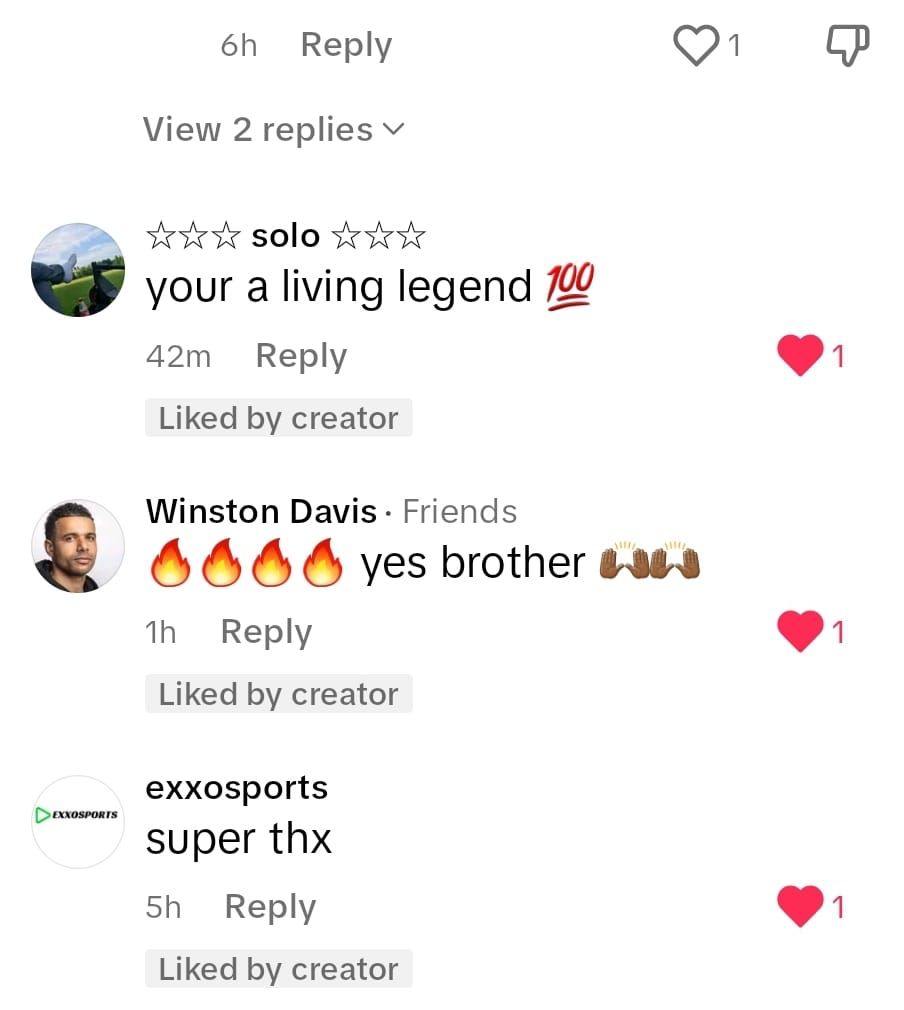Open exxosports profile avatar

coord(78,821)
